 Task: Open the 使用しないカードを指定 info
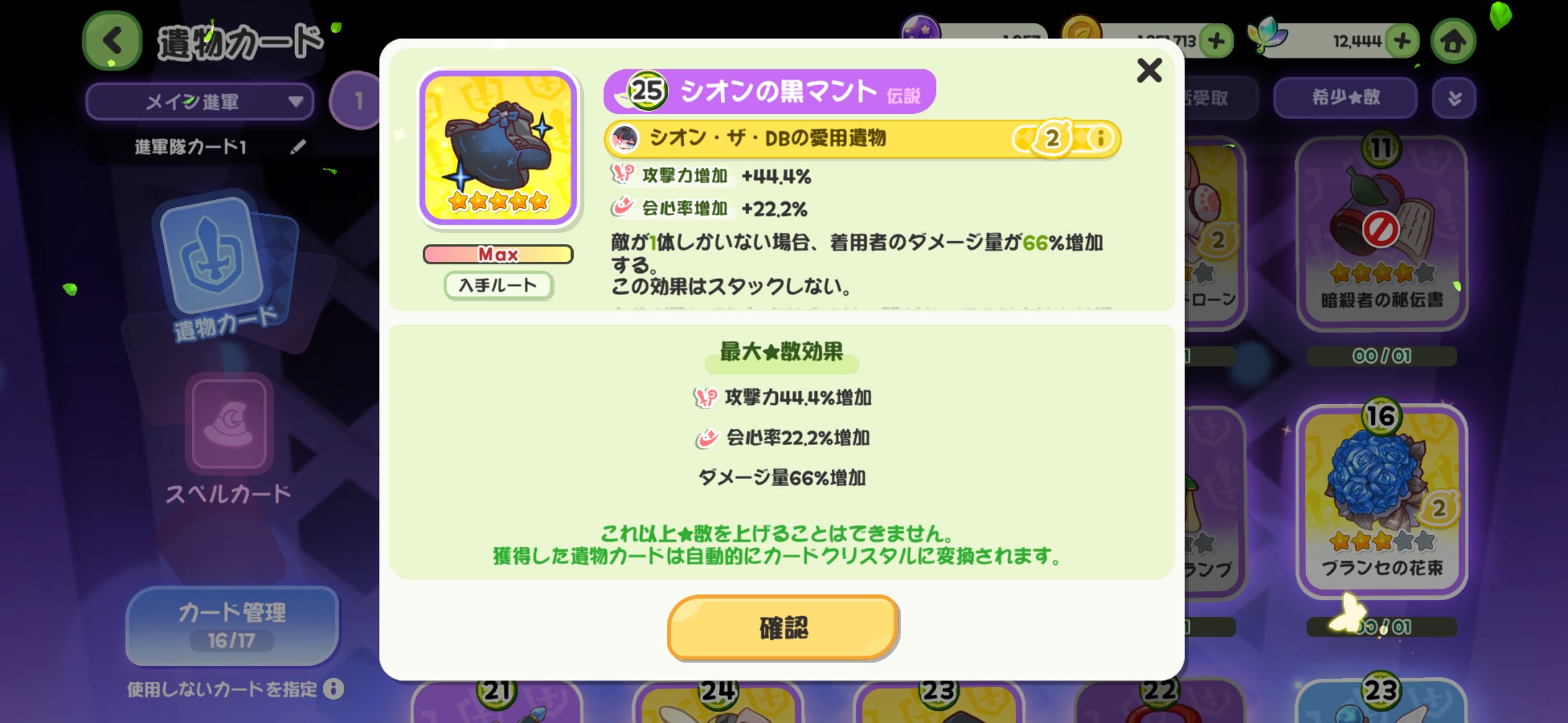coord(334,689)
